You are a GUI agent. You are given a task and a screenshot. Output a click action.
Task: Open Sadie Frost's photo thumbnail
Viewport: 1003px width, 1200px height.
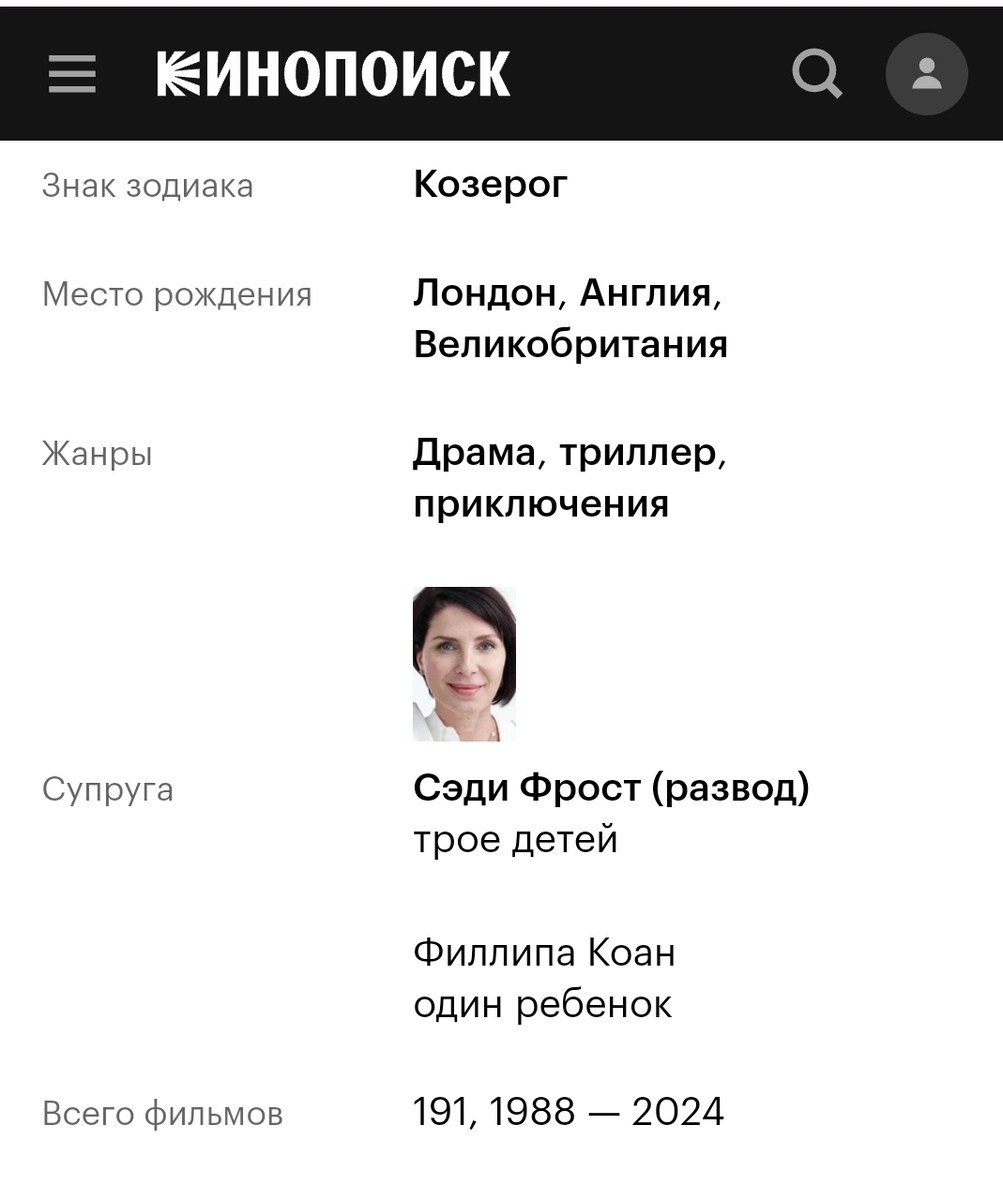pyautogui.click(x=464, y=663)
